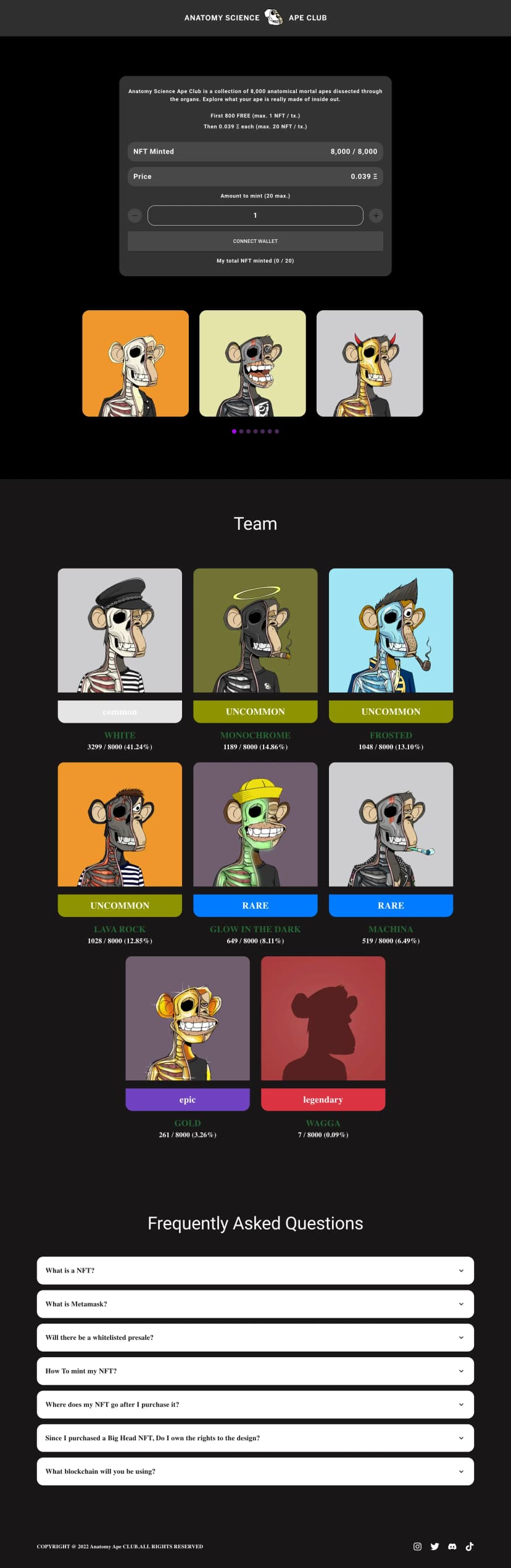The height and width of the screenshot is (1568, 511).
Task: Expand the 'What is Metamask?' question
Action: [255, 1303]
